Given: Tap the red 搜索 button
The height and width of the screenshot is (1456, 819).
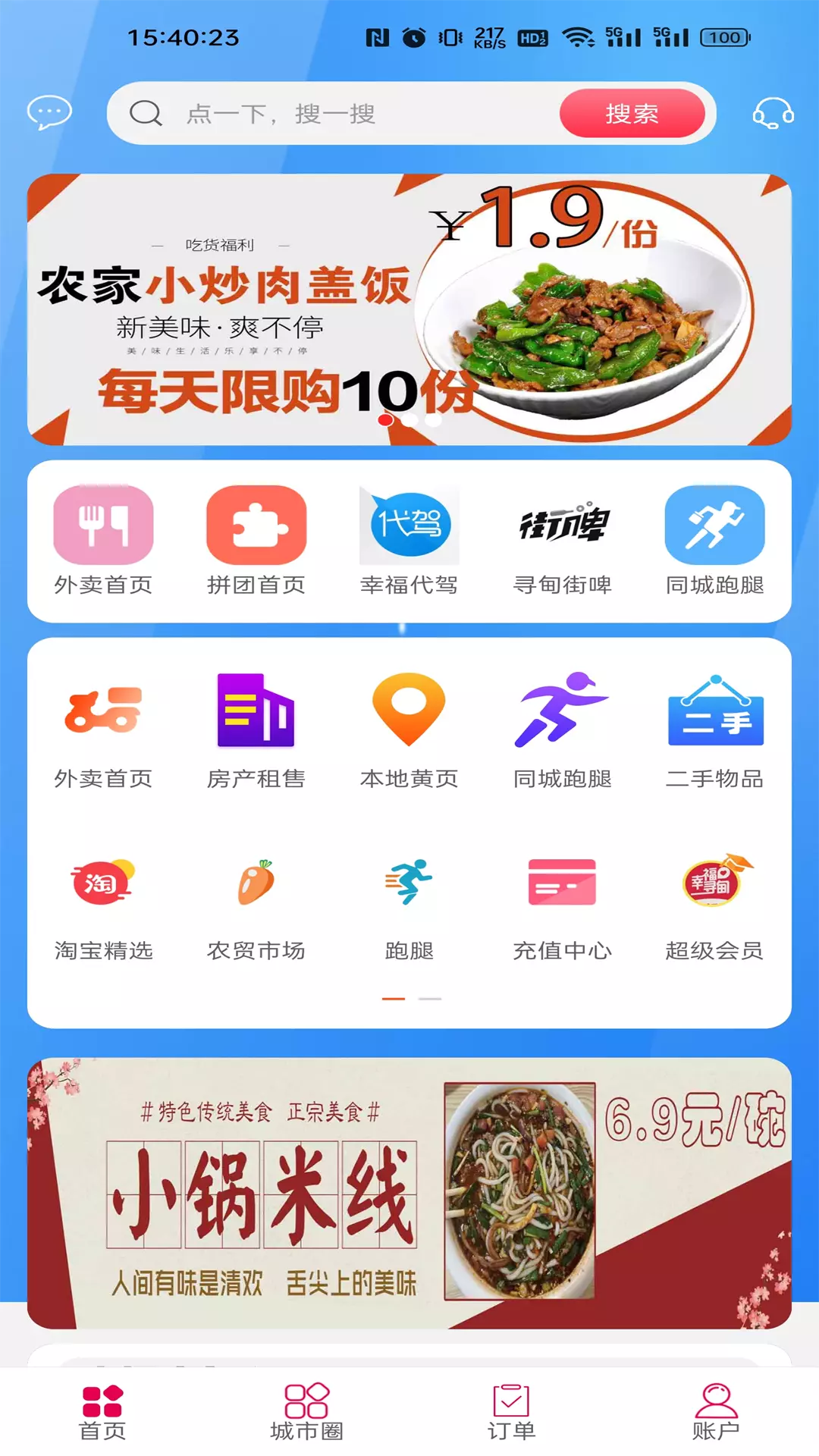Looking at the screenshot, I should 632,114.
